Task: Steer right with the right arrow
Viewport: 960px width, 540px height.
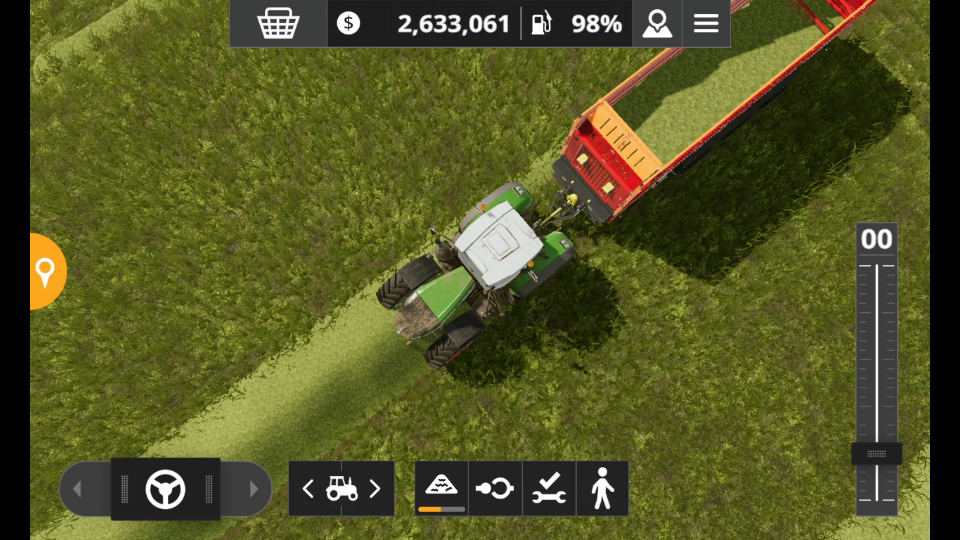Action: (x=253, y=489)
